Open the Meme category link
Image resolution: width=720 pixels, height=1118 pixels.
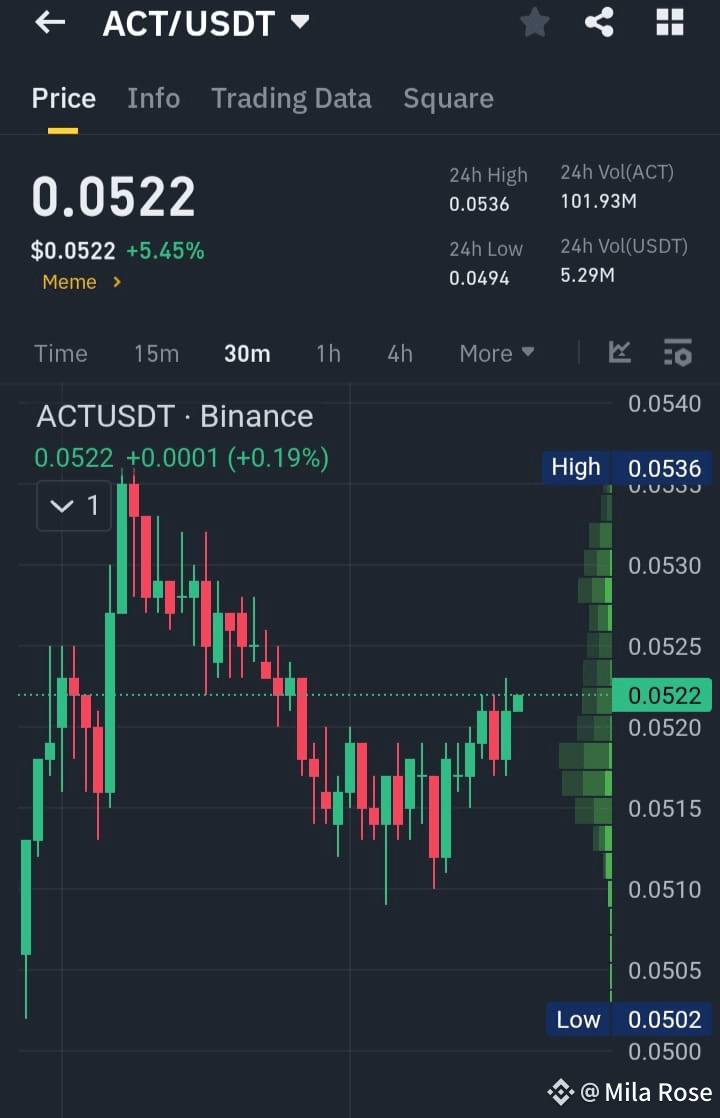coord(80,282)
